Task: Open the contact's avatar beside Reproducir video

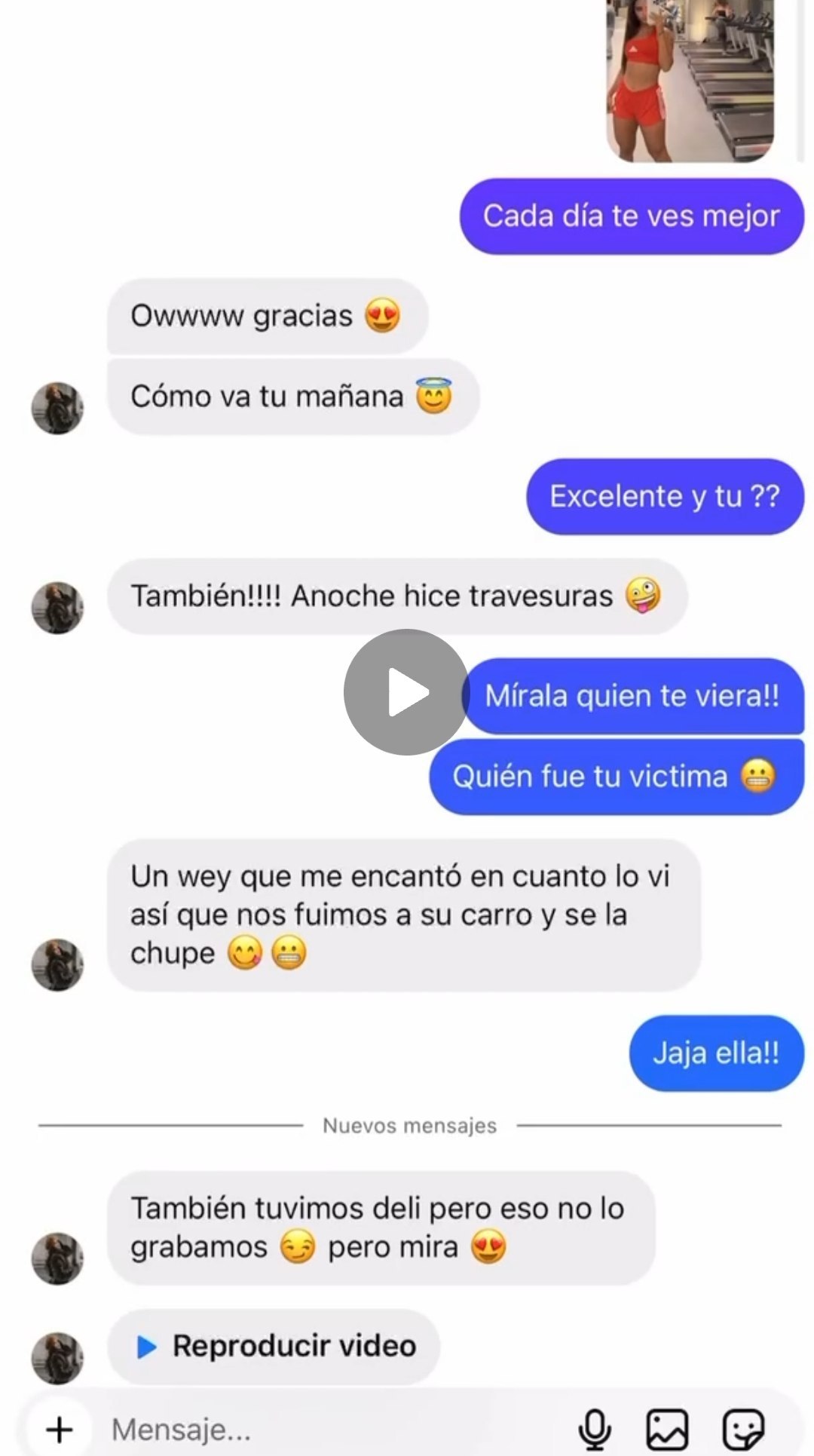Action: click(57, 1358)
